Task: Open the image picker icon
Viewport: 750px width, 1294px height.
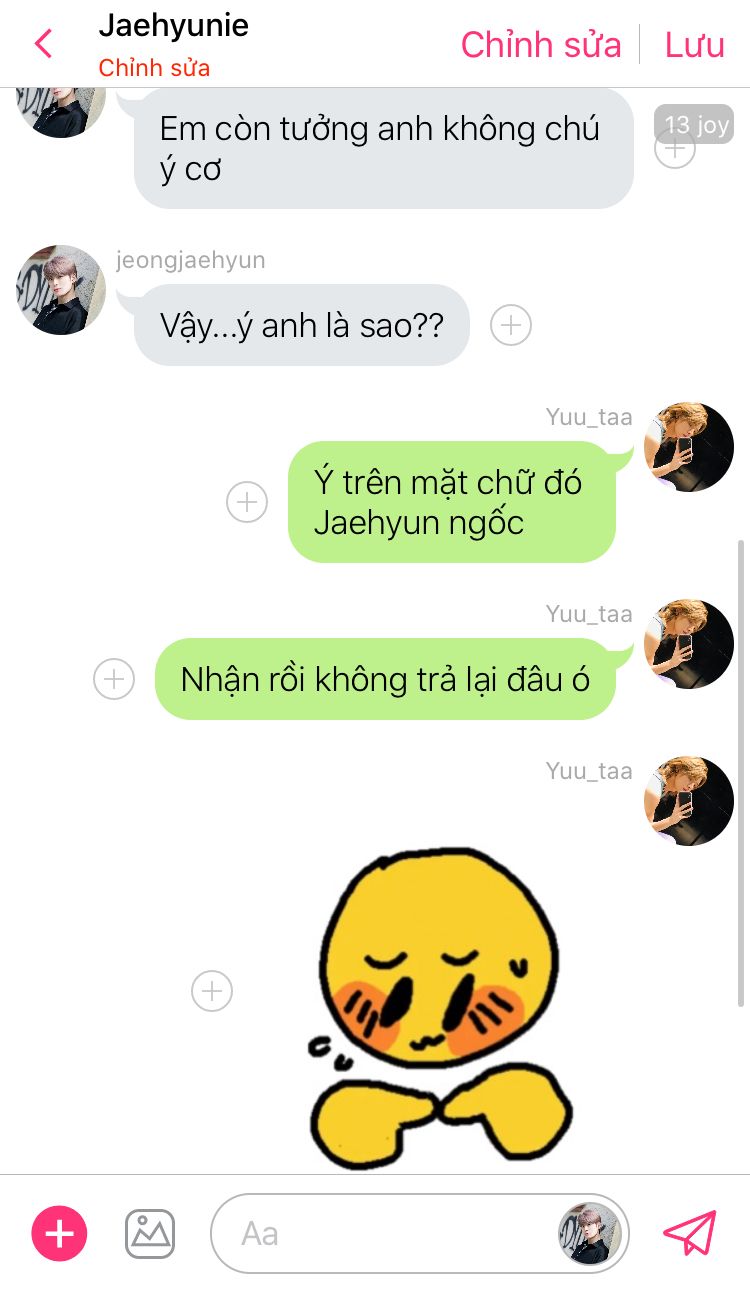Action: [x=150, y=1233]
